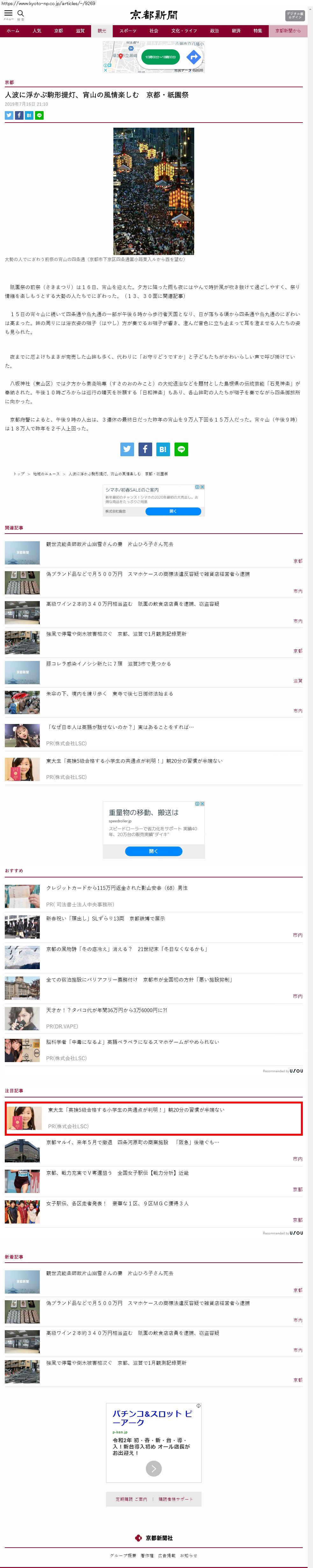Viewport: 313px width, 1568px height.
Task: Open the search magnifier
Action: click(21, 13)
